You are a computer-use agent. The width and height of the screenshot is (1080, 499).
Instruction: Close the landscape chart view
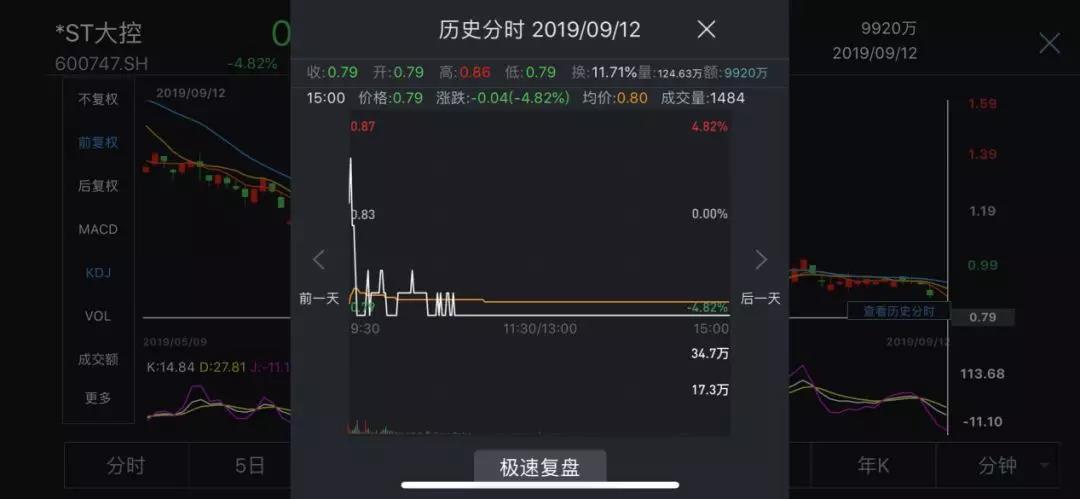(1049, 43)
